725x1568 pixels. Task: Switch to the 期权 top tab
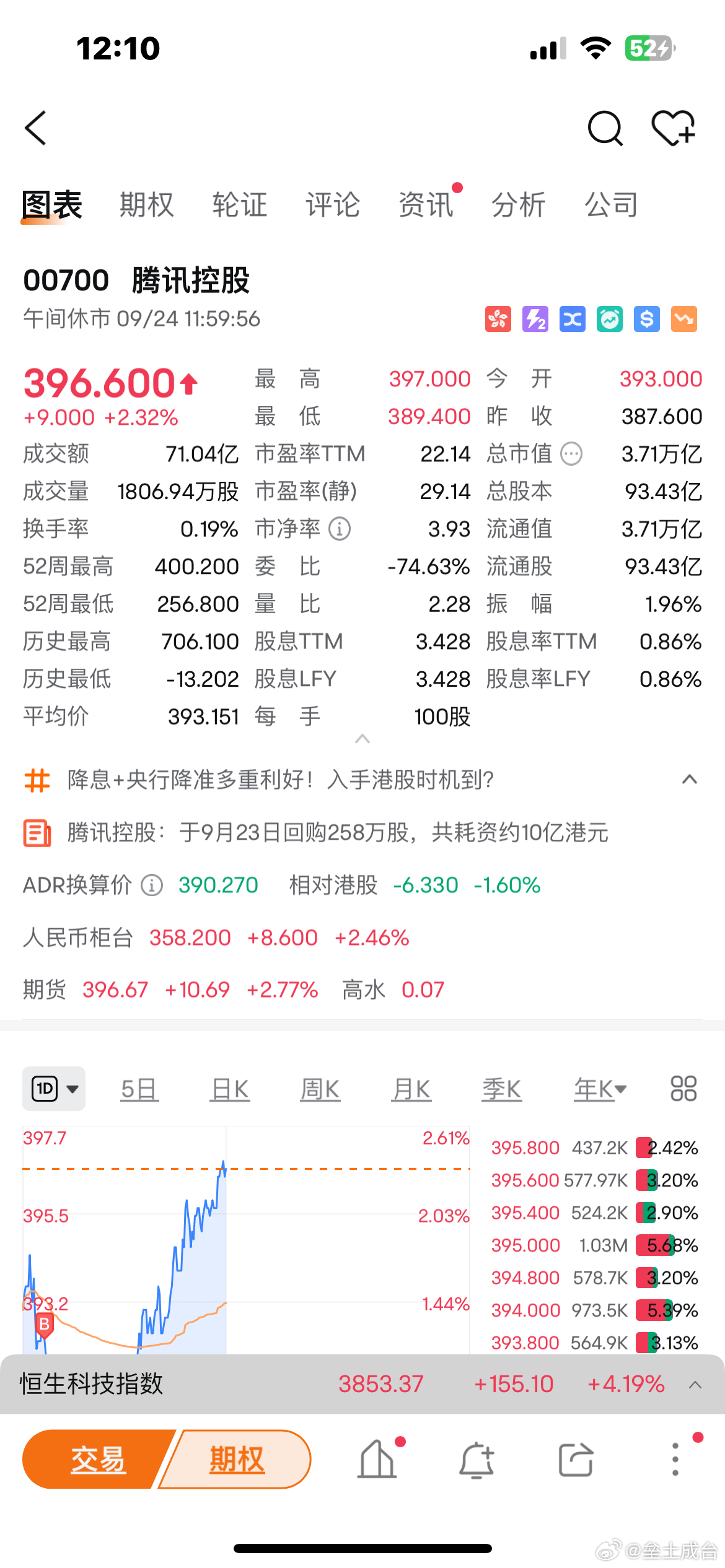(146, 205)
